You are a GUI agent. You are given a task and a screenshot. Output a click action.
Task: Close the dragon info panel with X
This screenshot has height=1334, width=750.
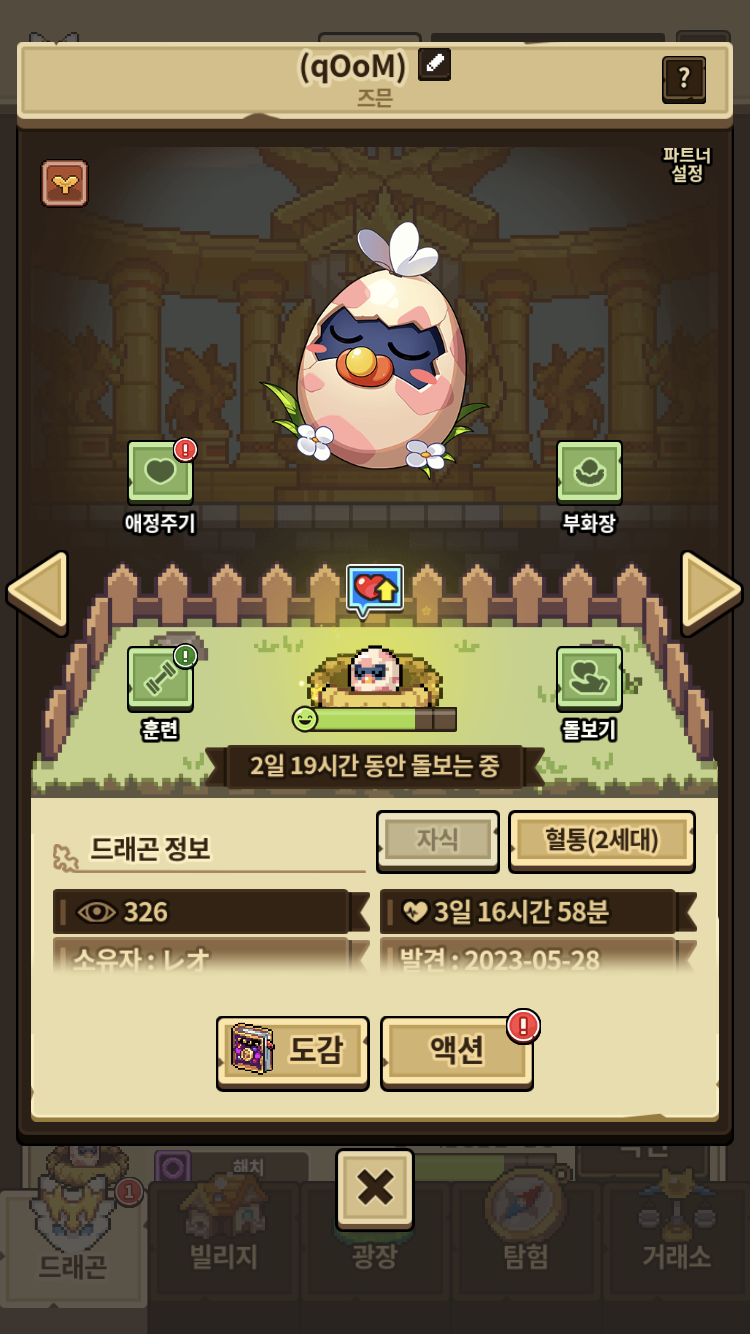pos(375,1188)
